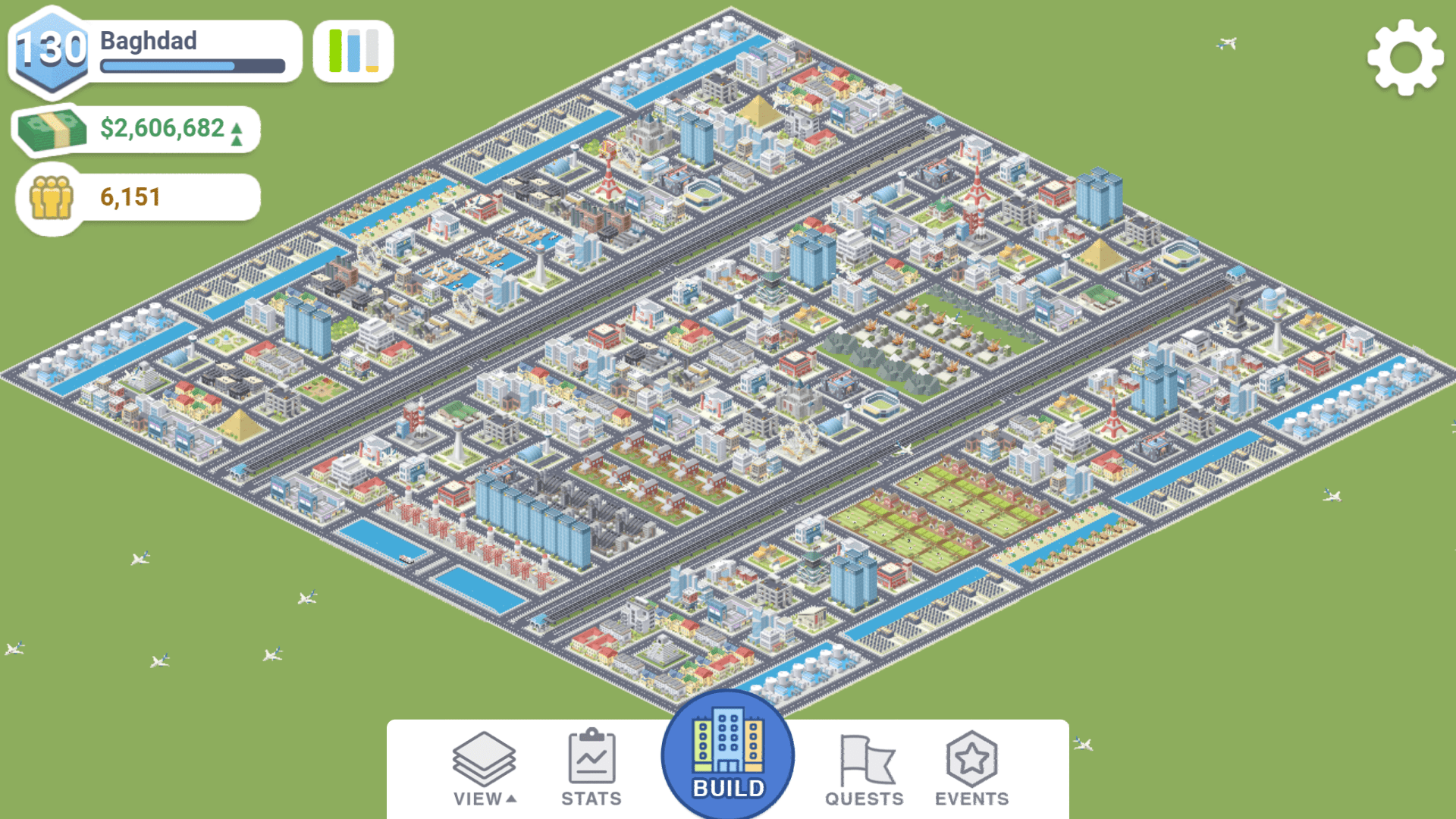Open the Stats panel
This screenshot has height=819, width=1456.
[x=591, y=768]
